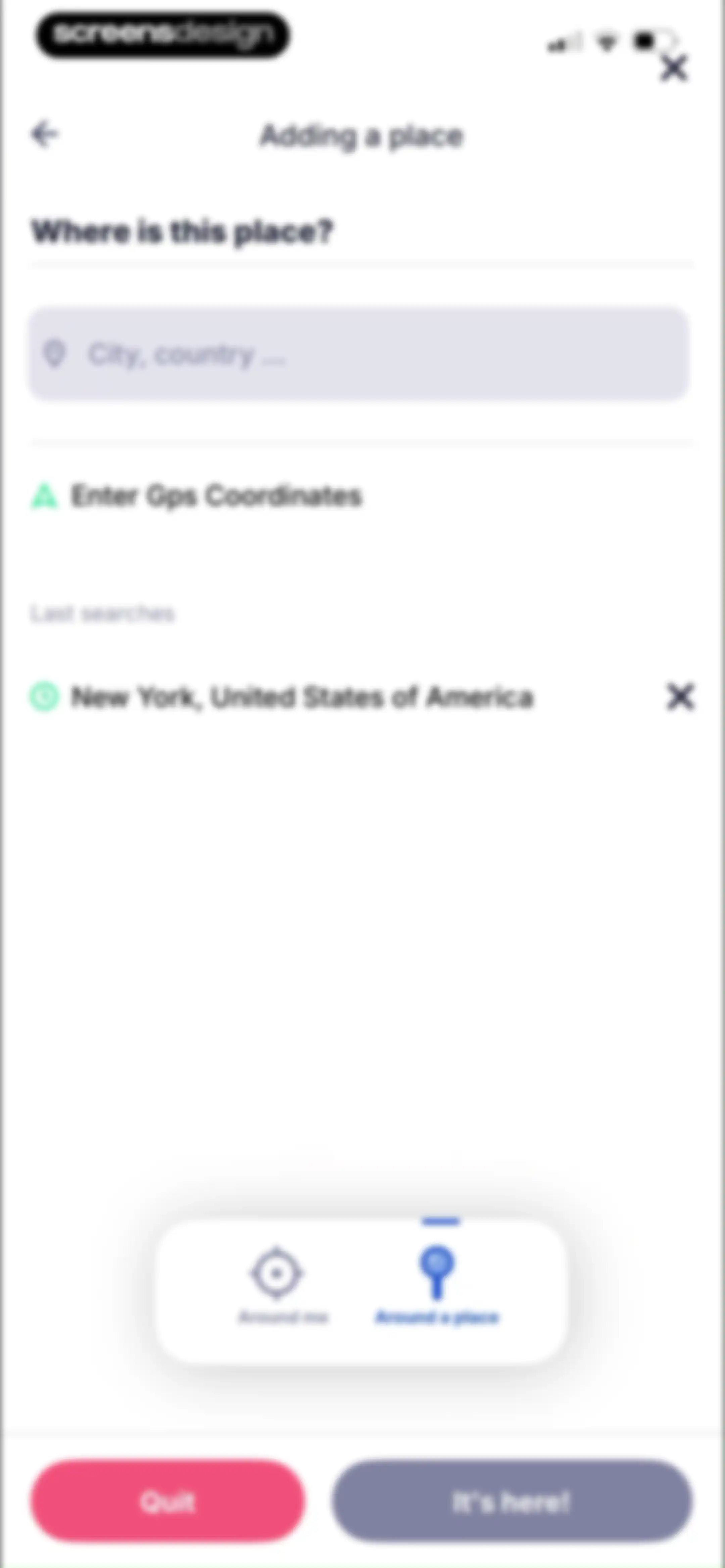Screen dimensions: 725x1568
Task: Go back with the arrow icon
Action: pos(45,135)
